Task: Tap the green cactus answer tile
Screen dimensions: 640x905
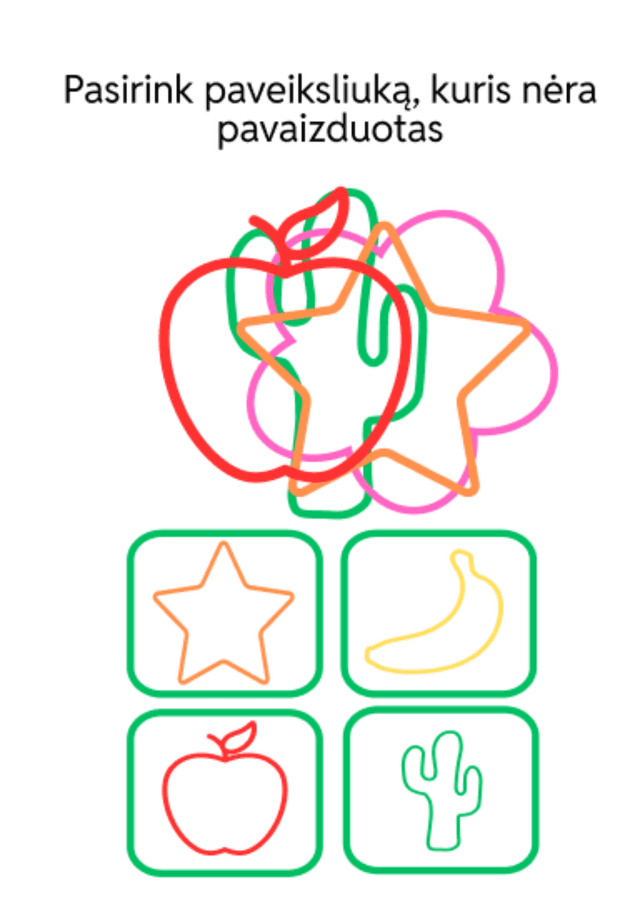Action: click(439, 791)
